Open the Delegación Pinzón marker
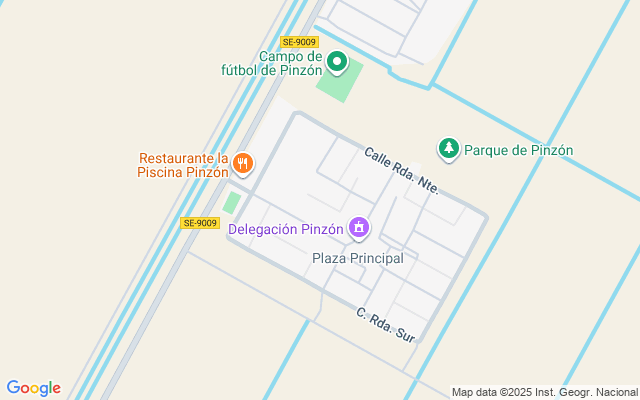640x400 pixels. (359, 228)
